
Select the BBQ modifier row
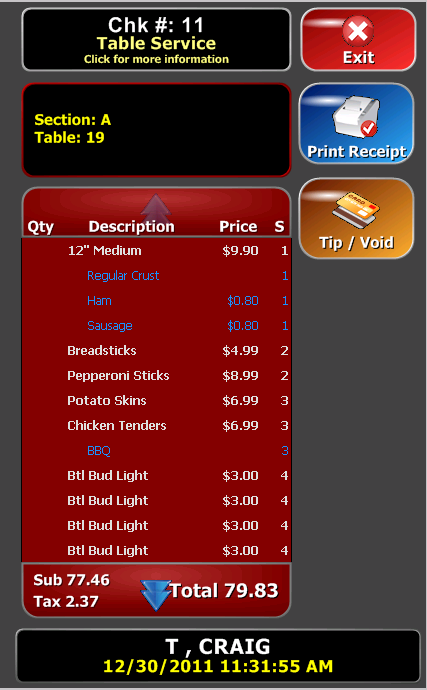coord(156,451)
